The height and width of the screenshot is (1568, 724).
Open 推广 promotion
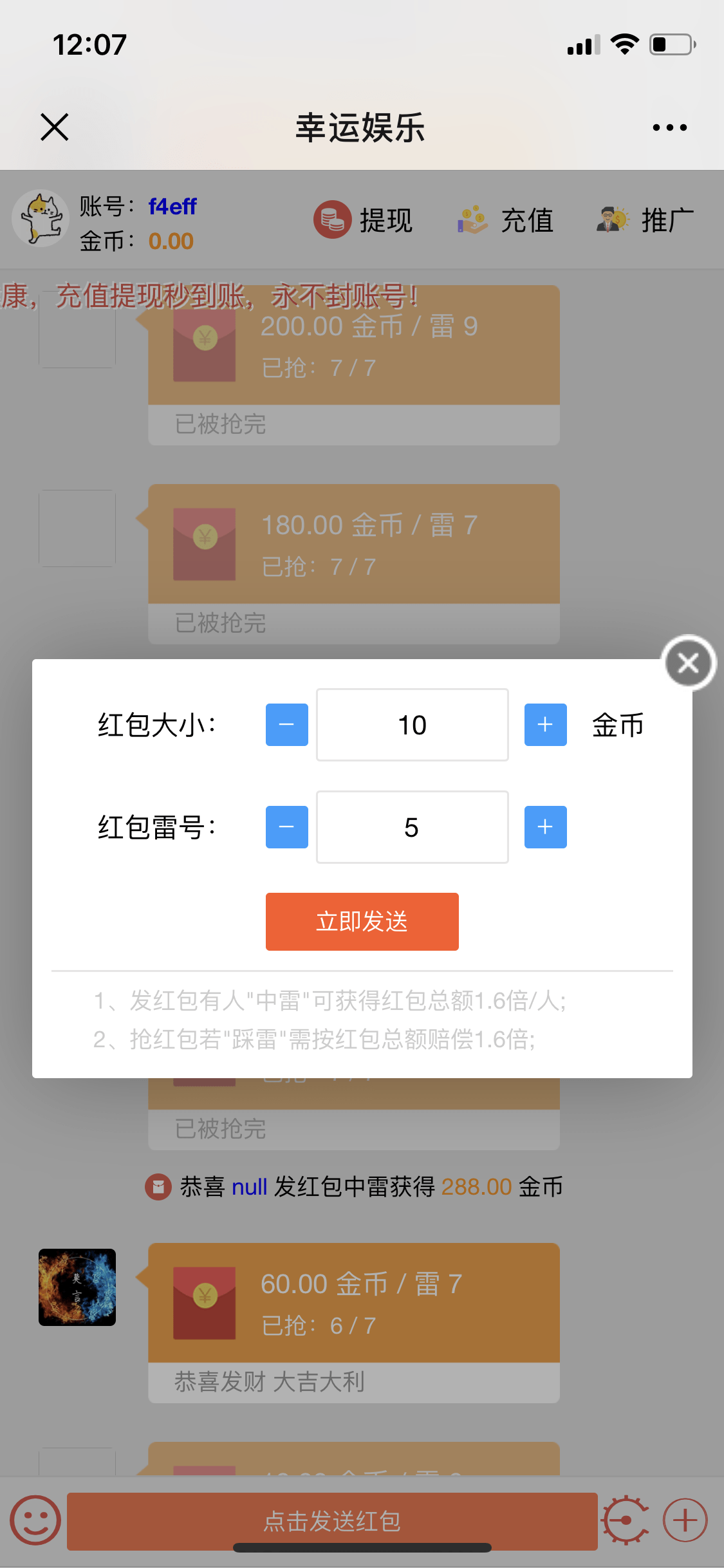[x=645, y=220]
